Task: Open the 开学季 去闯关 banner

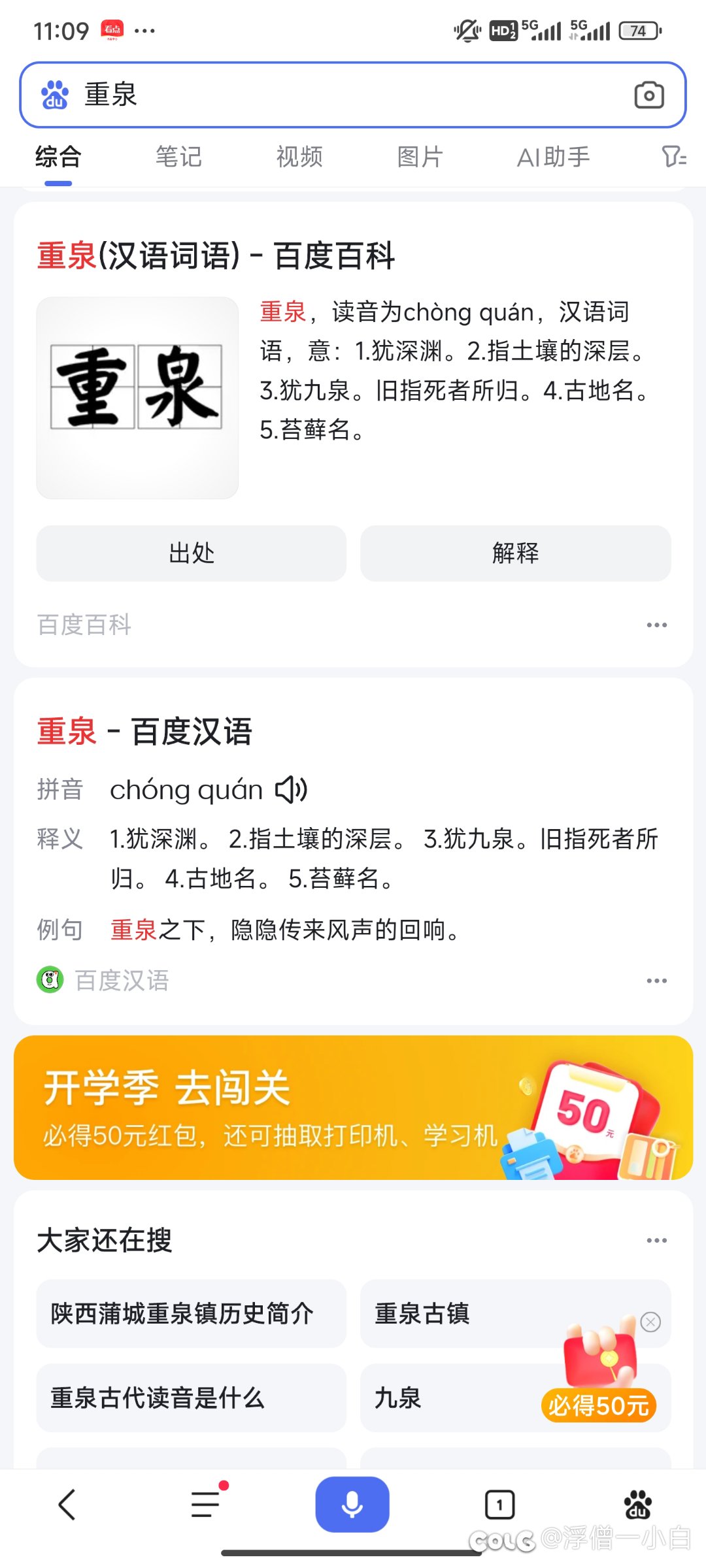Action: pyautogui.click(x=353, y=1107)
